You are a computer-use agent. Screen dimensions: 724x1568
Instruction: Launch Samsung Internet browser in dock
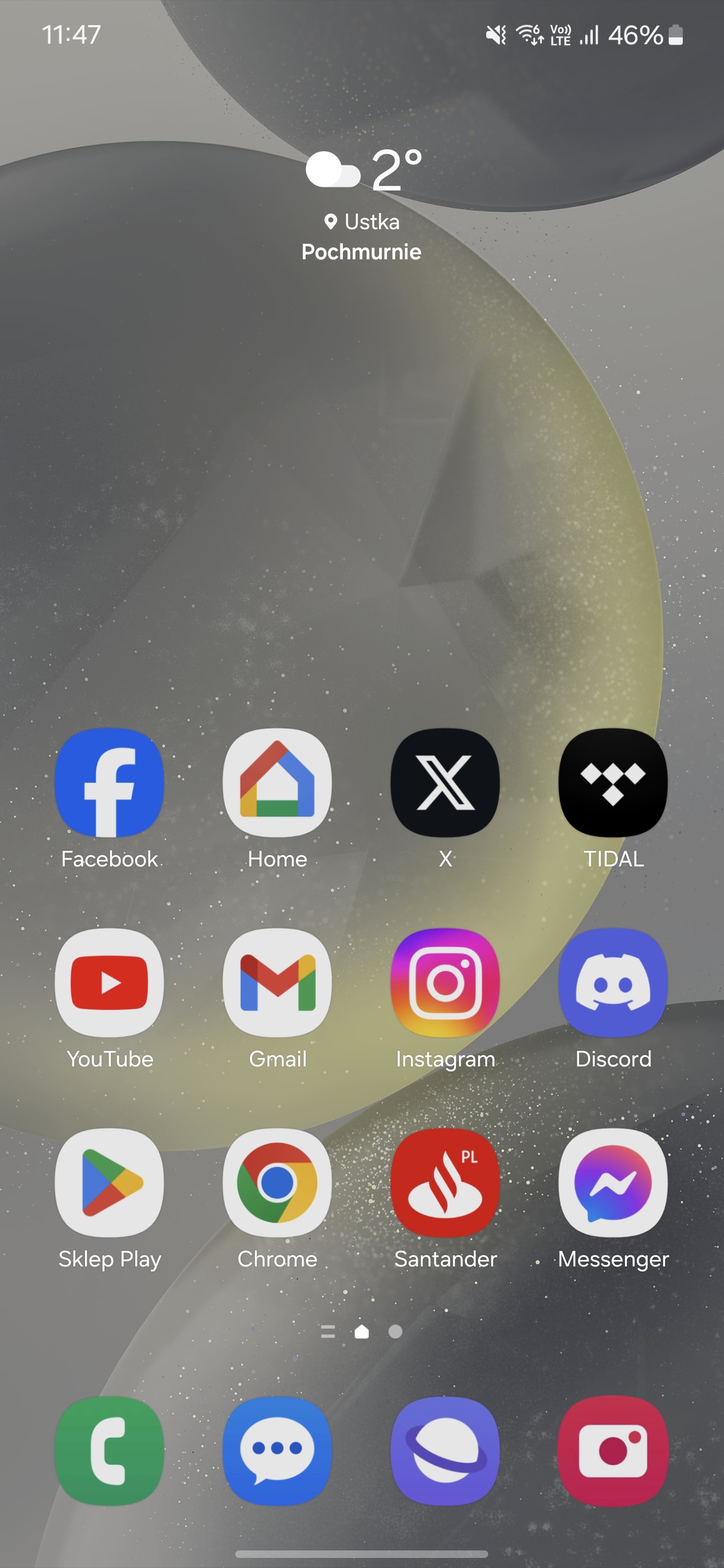pos(445,1451)
